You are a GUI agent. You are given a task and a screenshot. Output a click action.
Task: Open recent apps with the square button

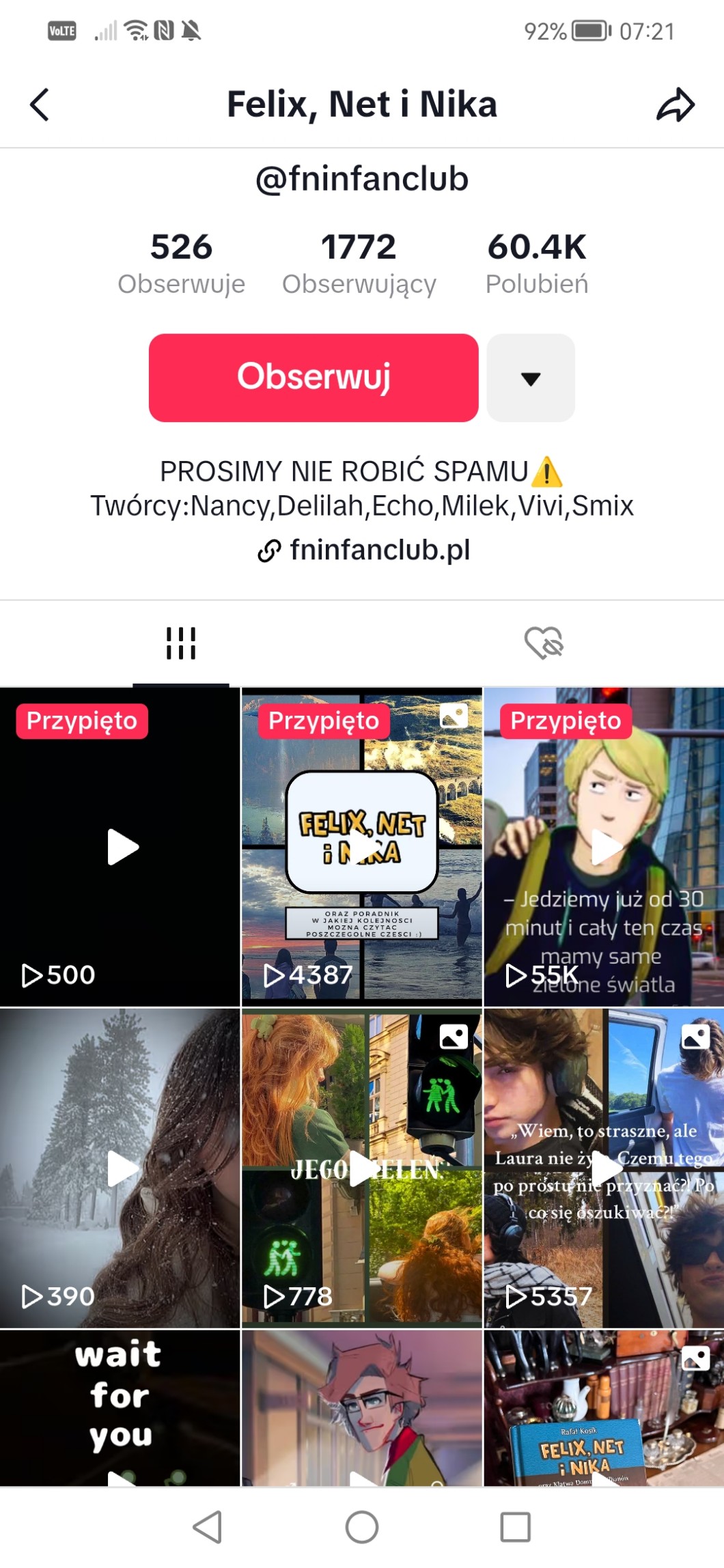[x=515, y=1527]
